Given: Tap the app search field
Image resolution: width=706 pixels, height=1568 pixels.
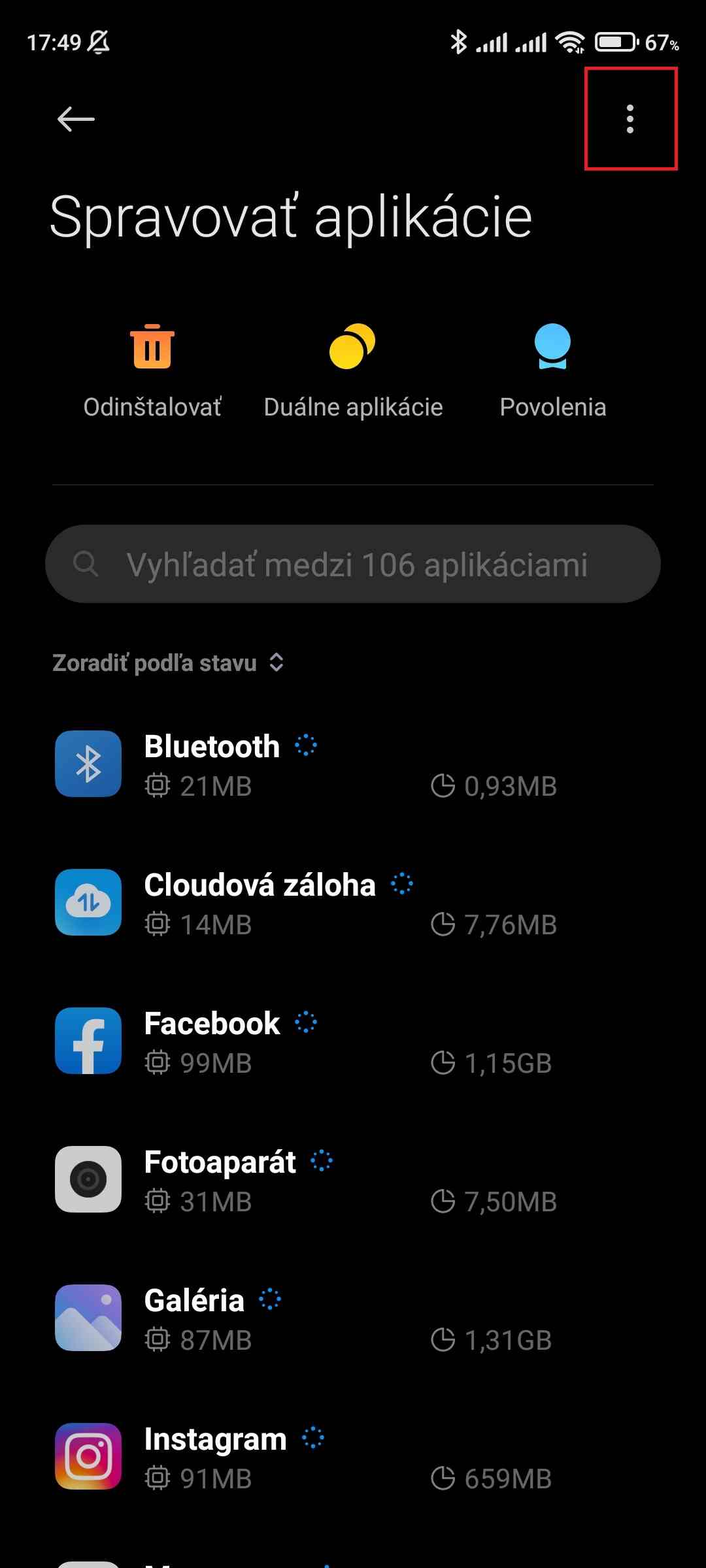Looking at the screenshot, I should [x=353, y=564].
